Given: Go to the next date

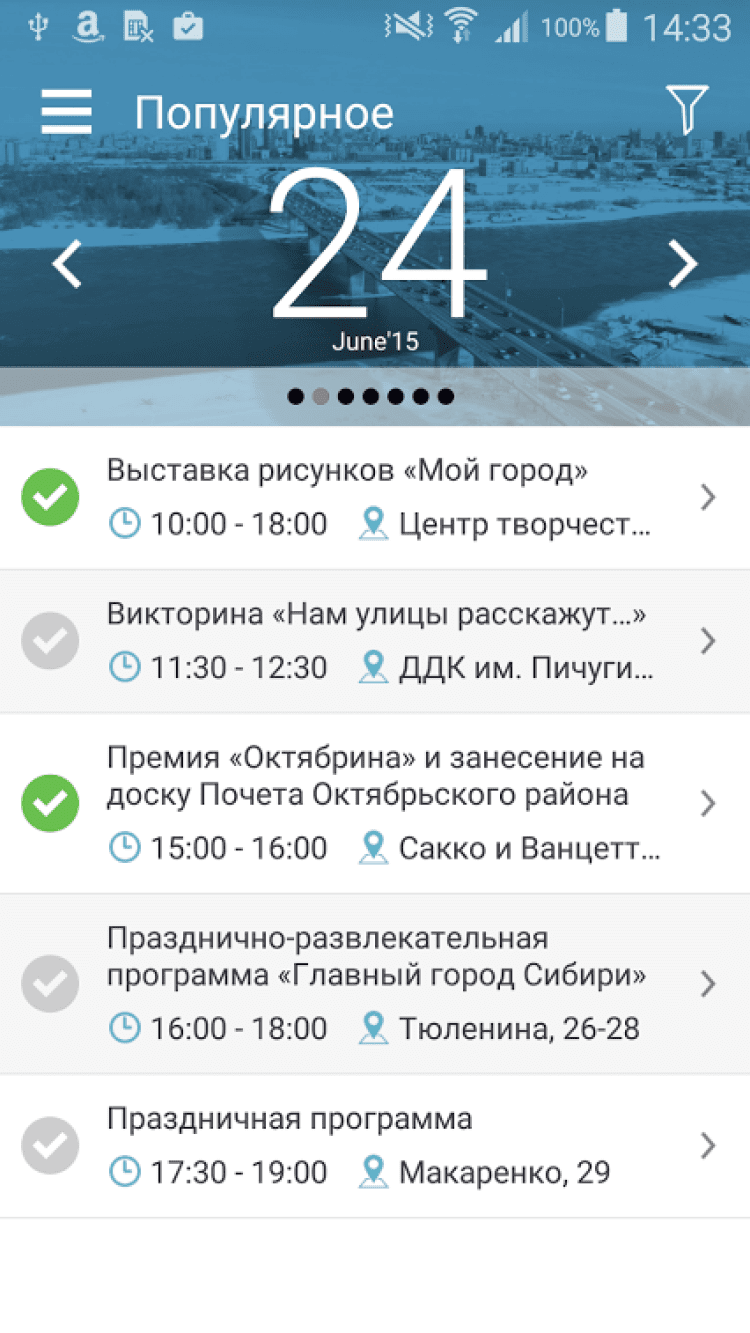Looking at the screenshot, I should click(x=683, y=265).
